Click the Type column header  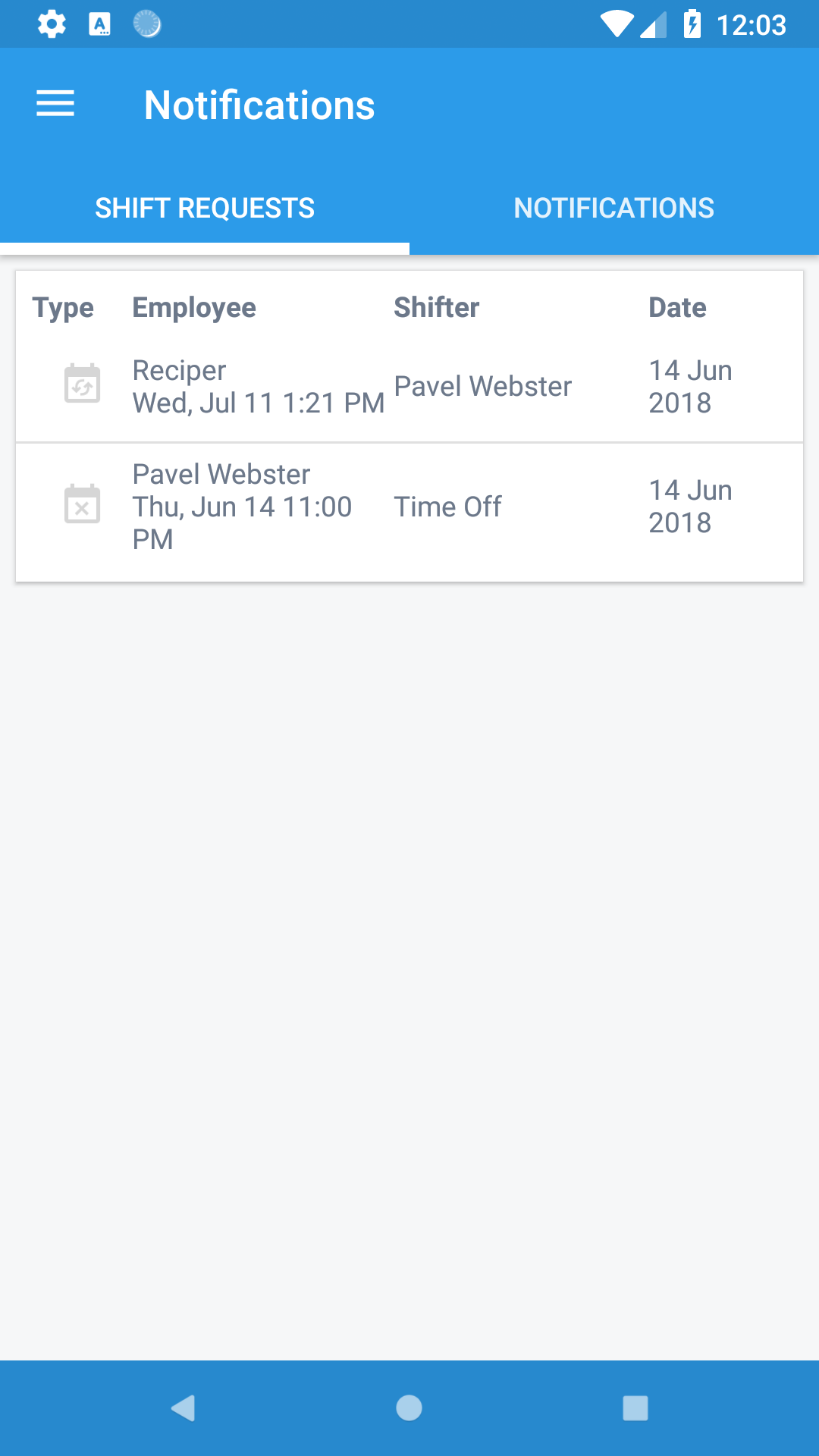tap(63, 307)
